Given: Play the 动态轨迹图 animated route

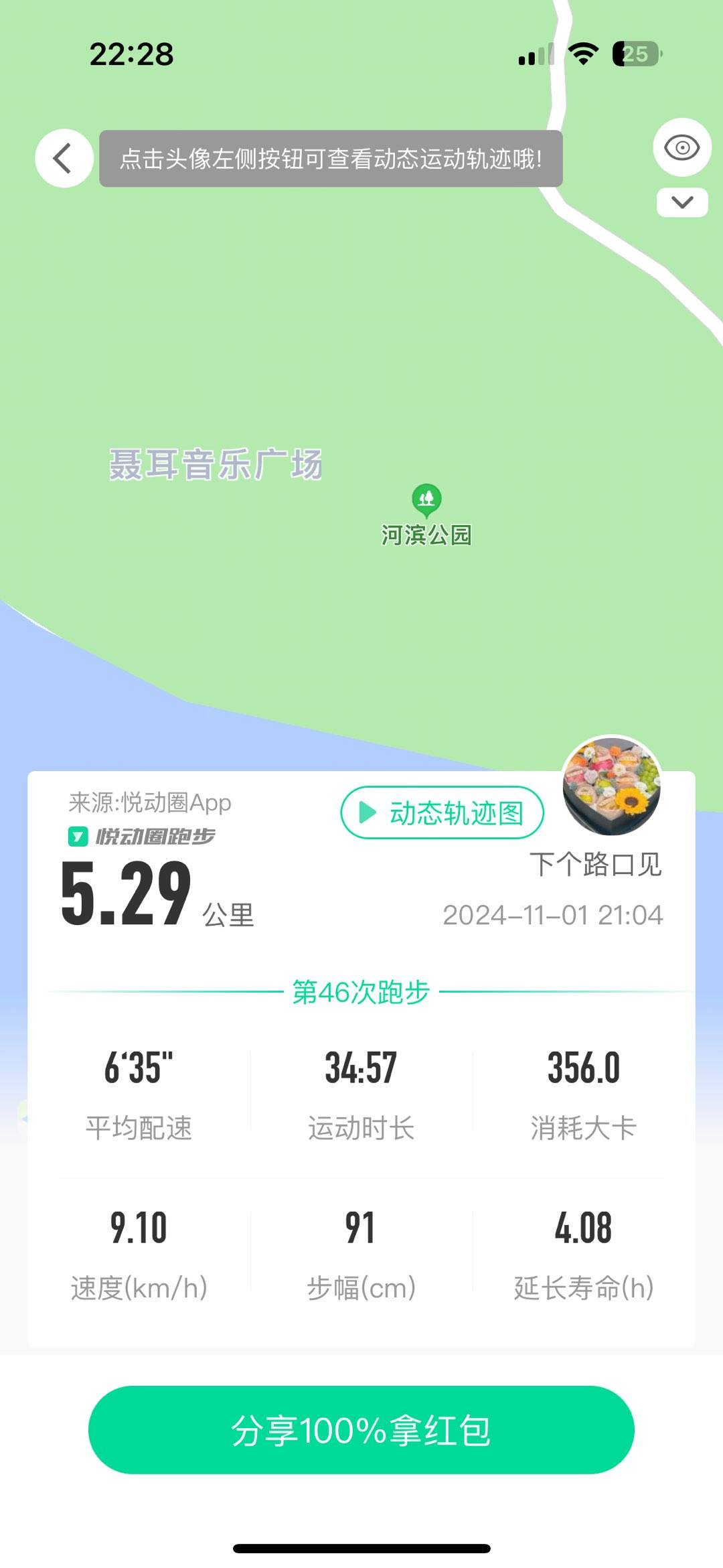Looking at the screenshot, I should click(x=442, y=812).
